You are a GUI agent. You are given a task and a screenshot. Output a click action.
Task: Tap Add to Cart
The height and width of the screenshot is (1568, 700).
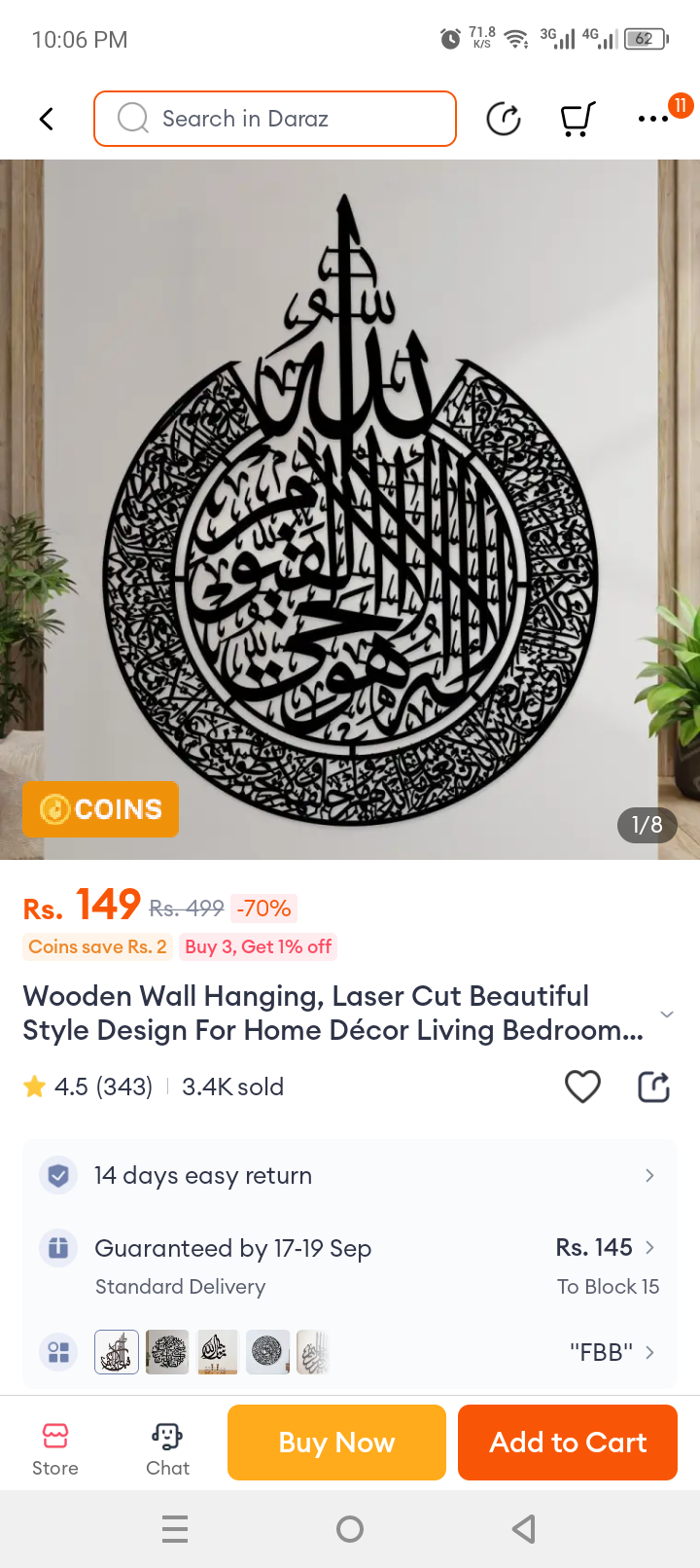(568, 1443)
